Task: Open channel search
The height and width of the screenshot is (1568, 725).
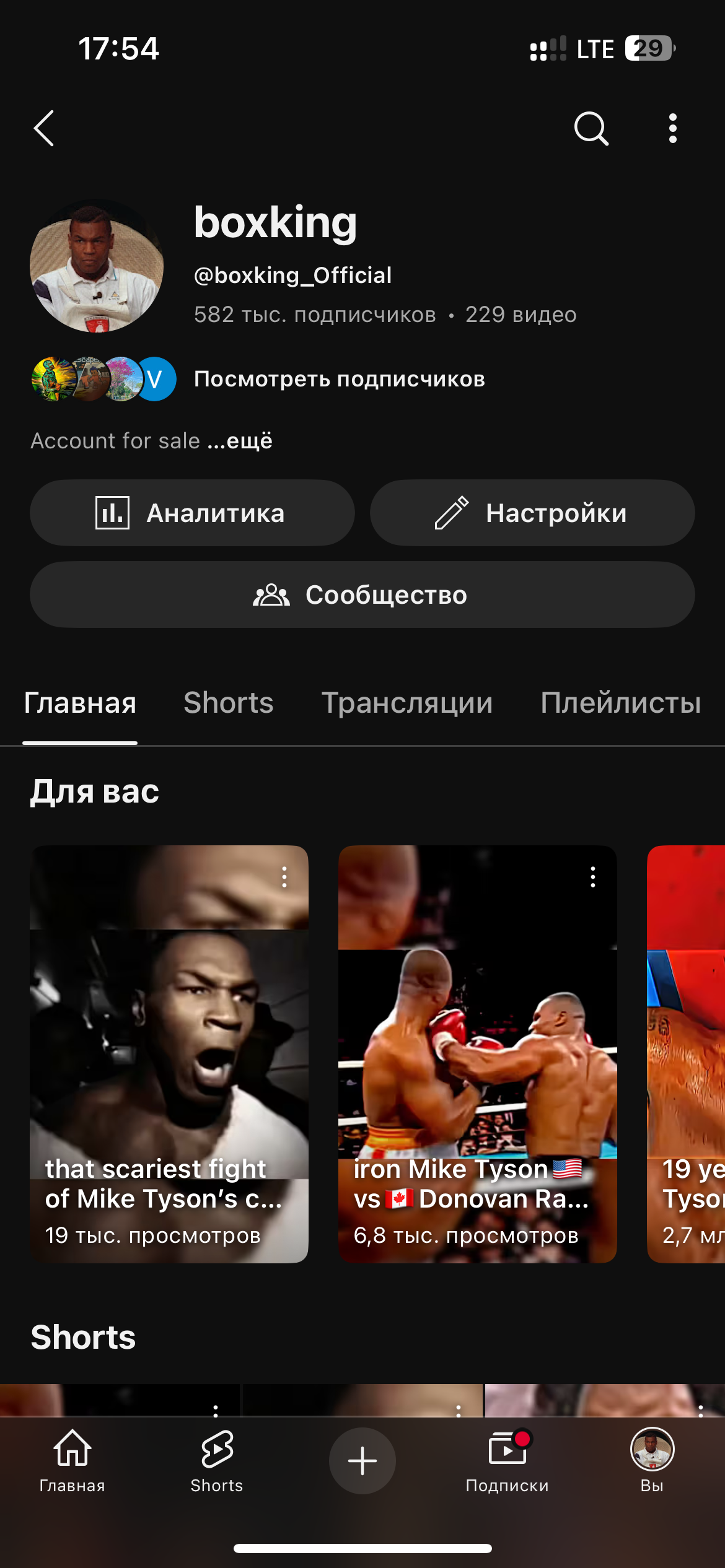Action: (x=591, y=128)
